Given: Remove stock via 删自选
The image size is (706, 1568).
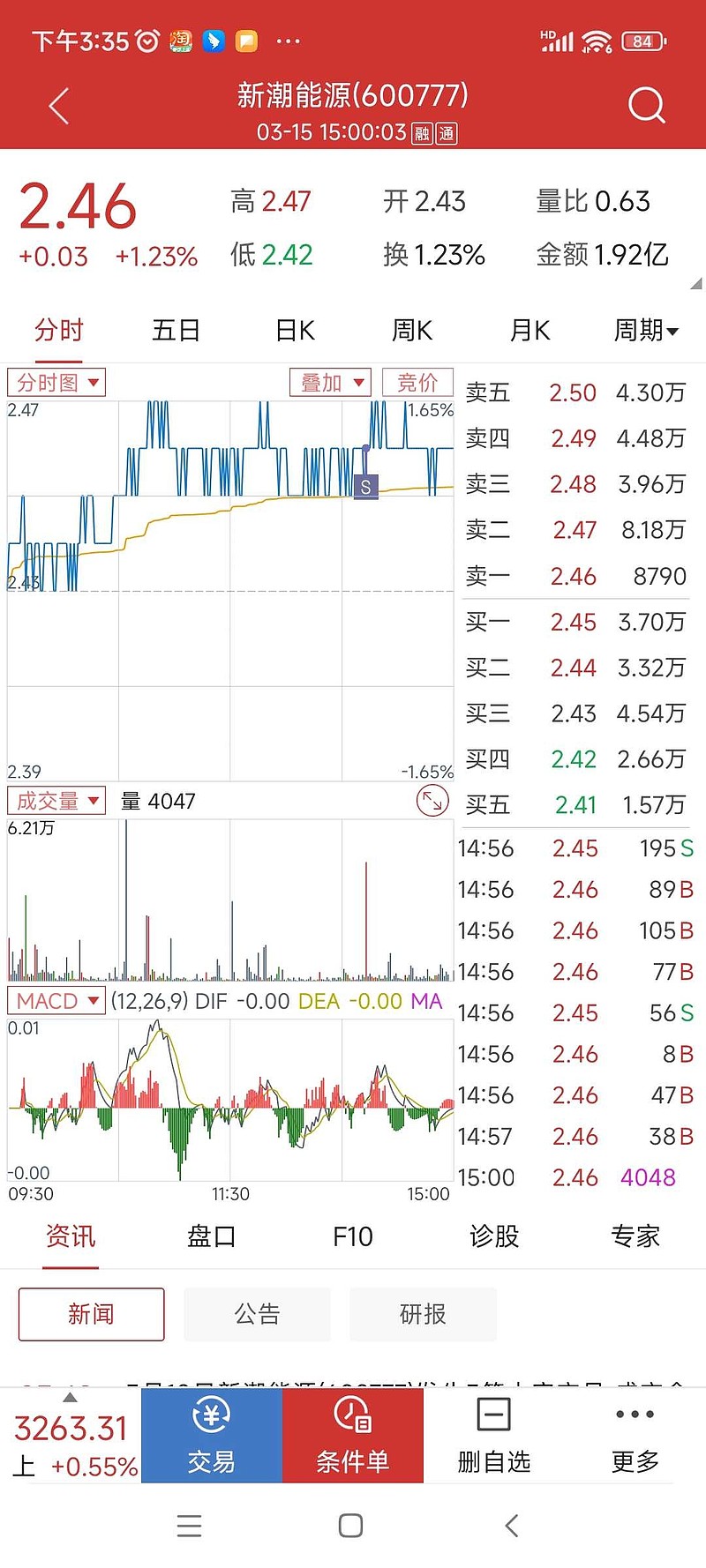Looking at the screenshot, I should pos(494,1436).
